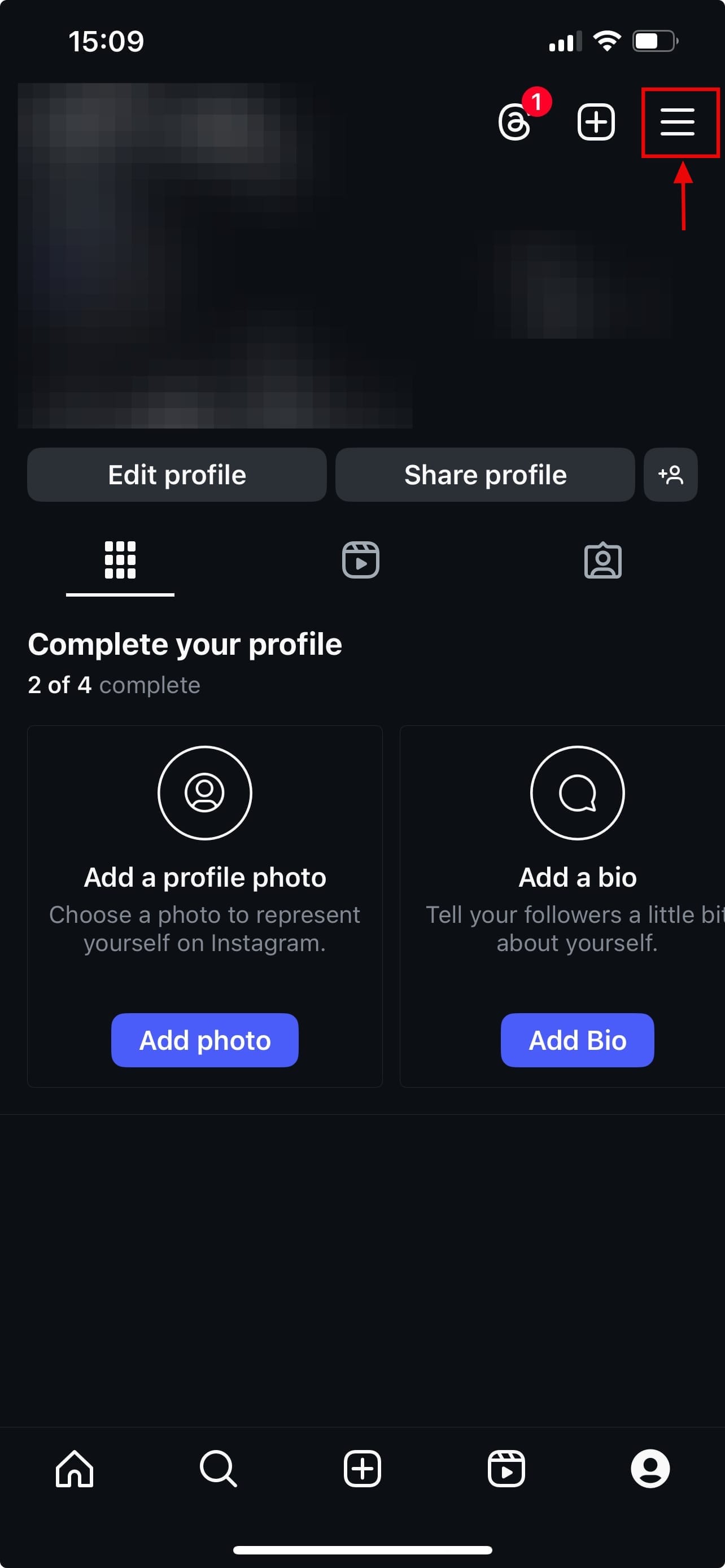Tap Add photo button

pos(204,1040)
